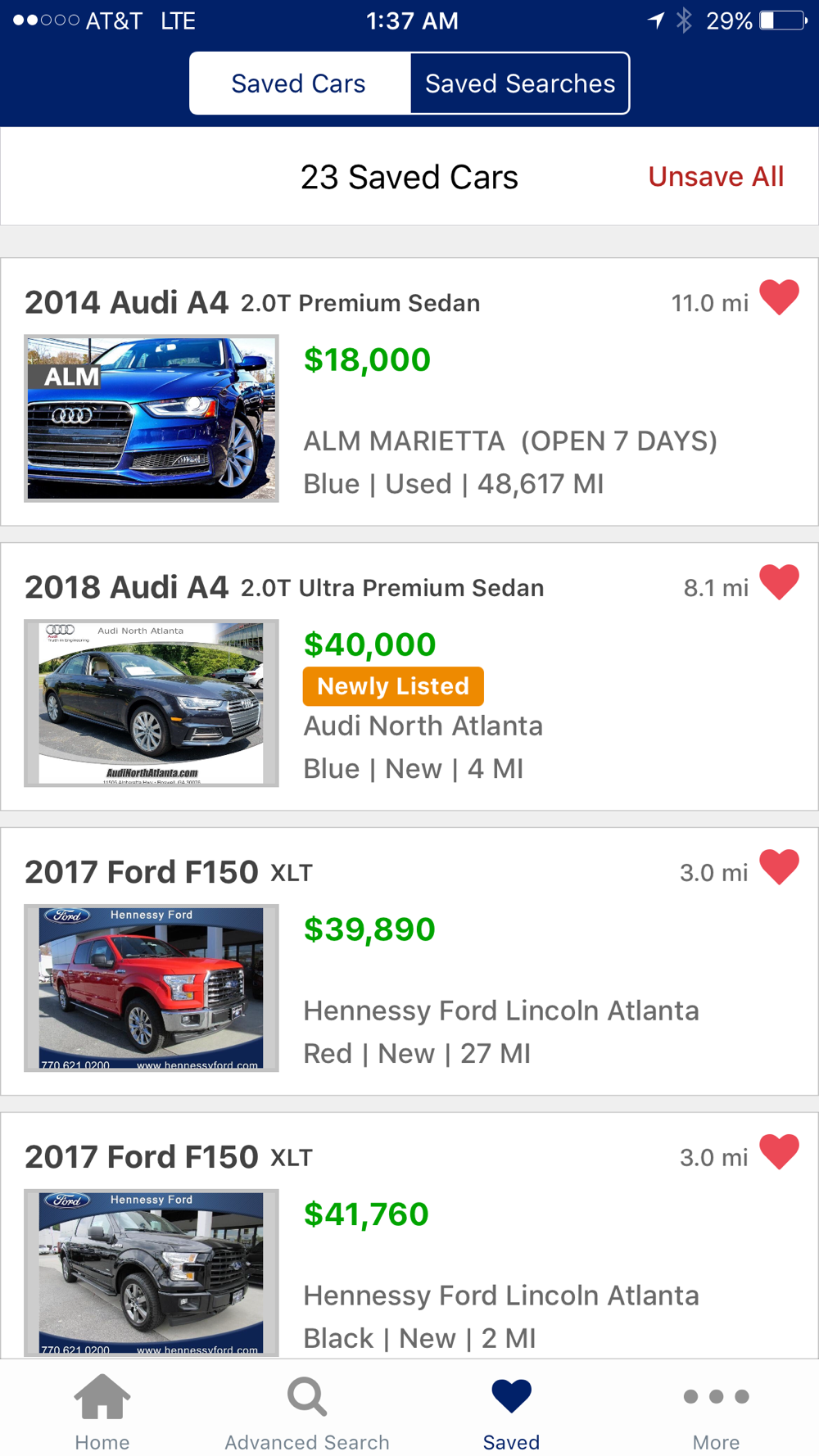Remove the 2018 Audi A4 from favorites
The width and height of the screenshot is (819, 1456).
point(779,582)
